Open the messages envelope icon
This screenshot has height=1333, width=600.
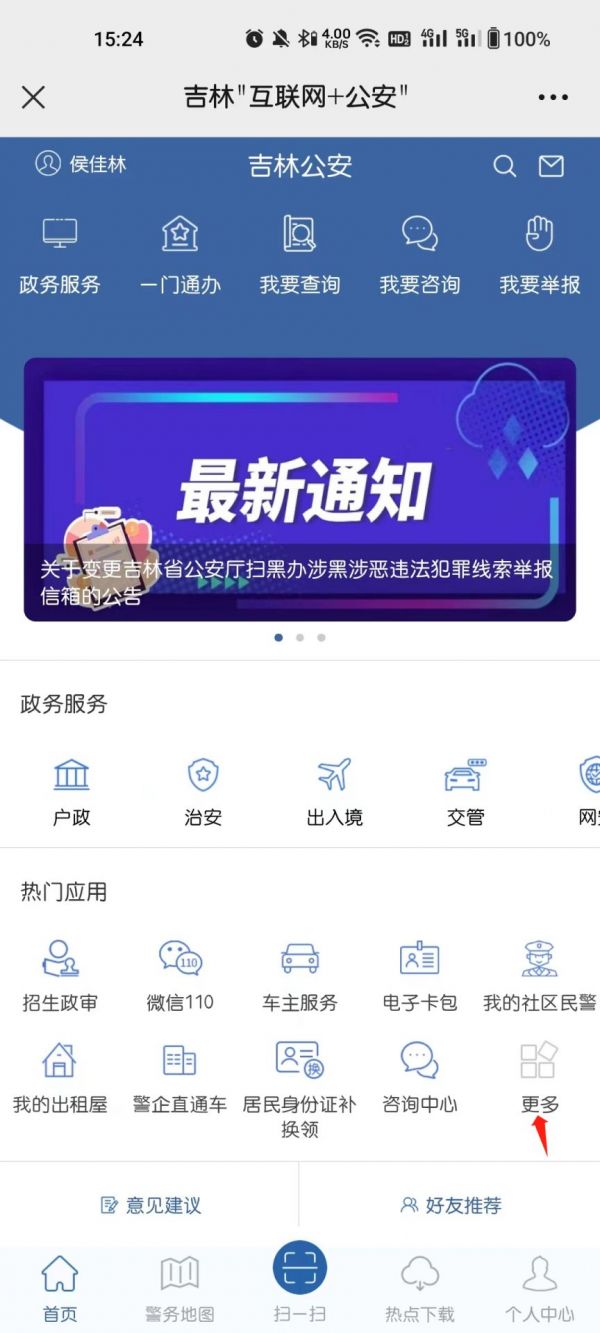[551, 166]
